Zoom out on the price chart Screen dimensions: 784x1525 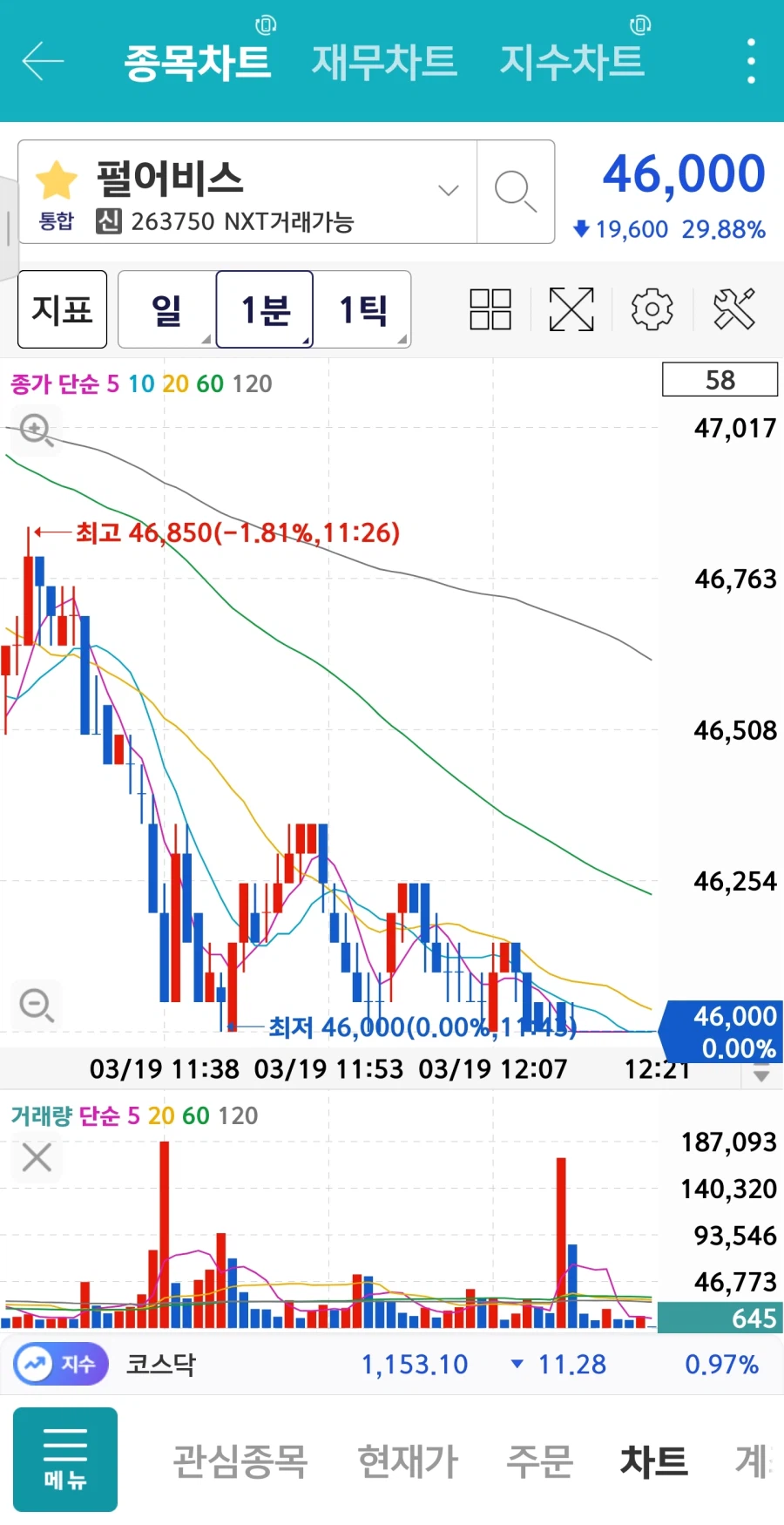(x=37, y=1006)
